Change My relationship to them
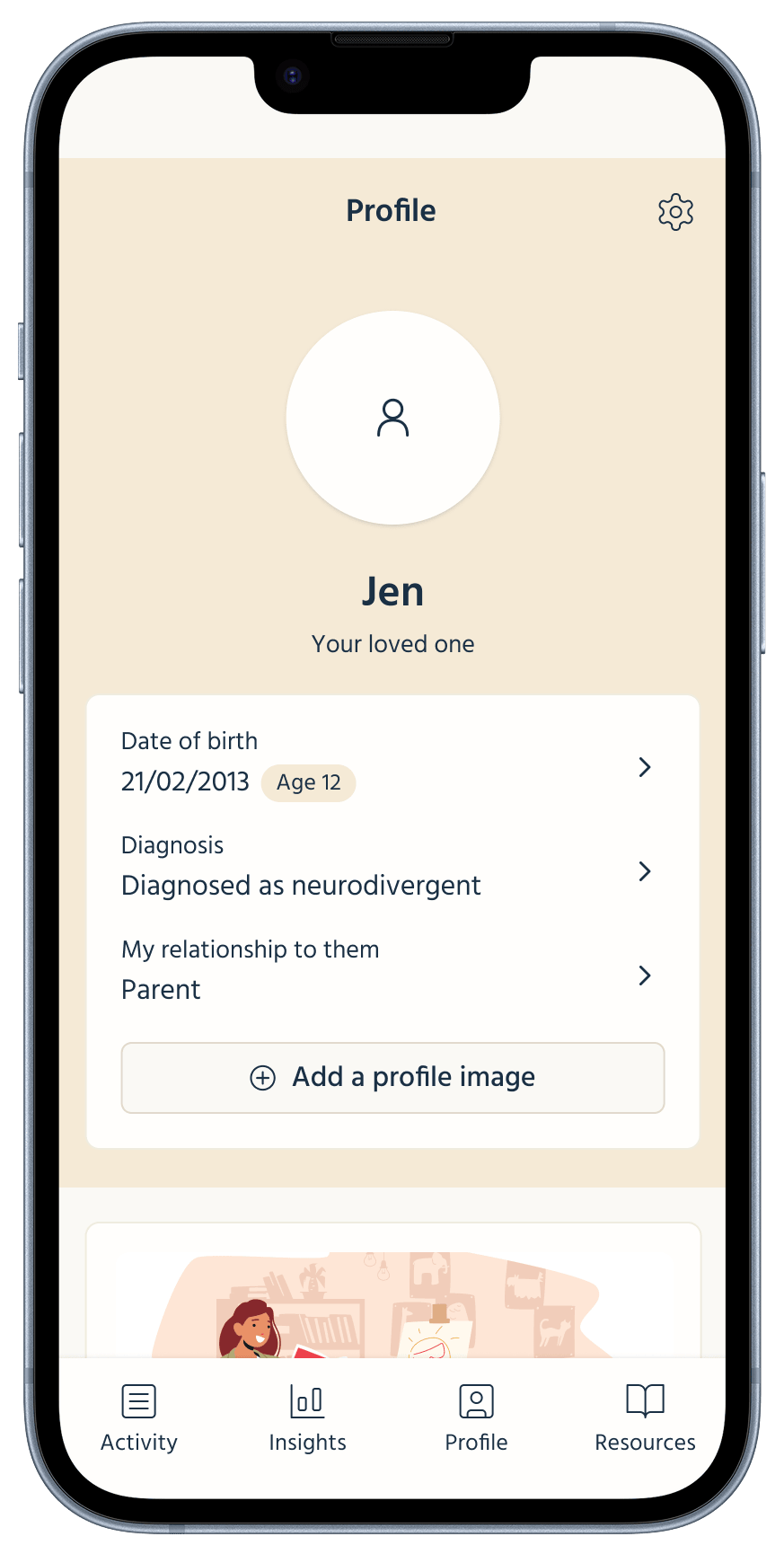784x1554 pixels. pos(392,975)
